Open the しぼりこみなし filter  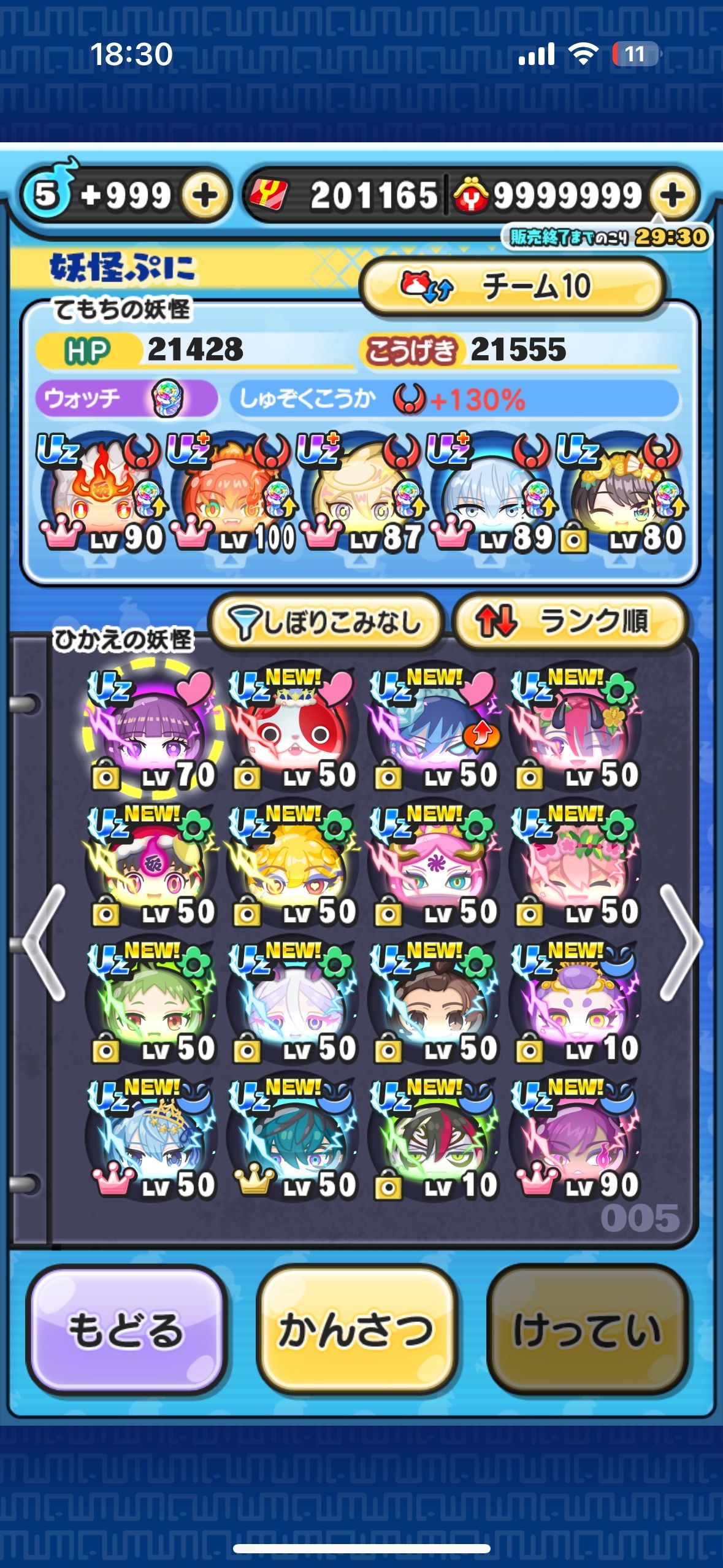pos(326,622)
